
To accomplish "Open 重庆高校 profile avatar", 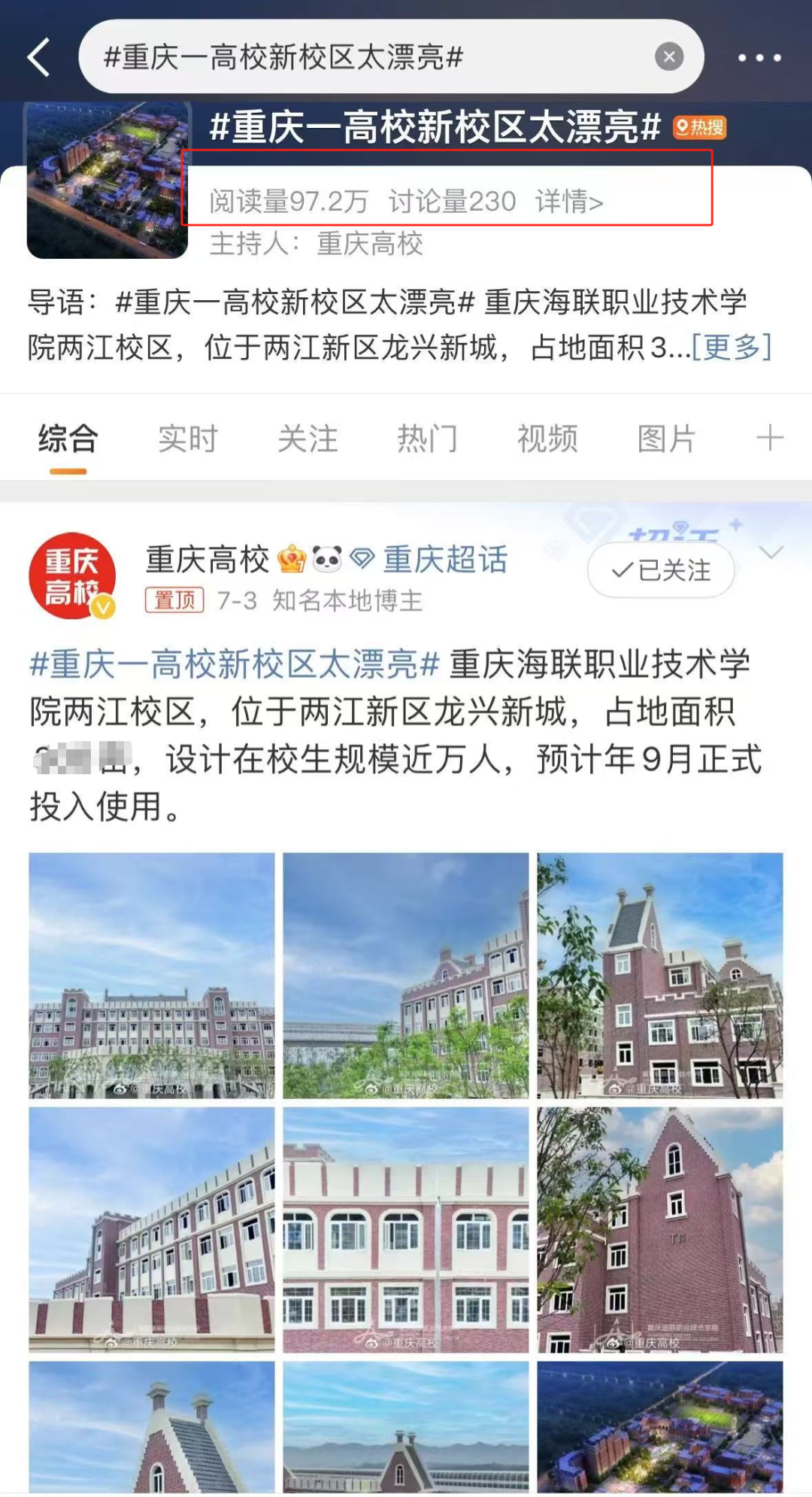I will point(72,575).
